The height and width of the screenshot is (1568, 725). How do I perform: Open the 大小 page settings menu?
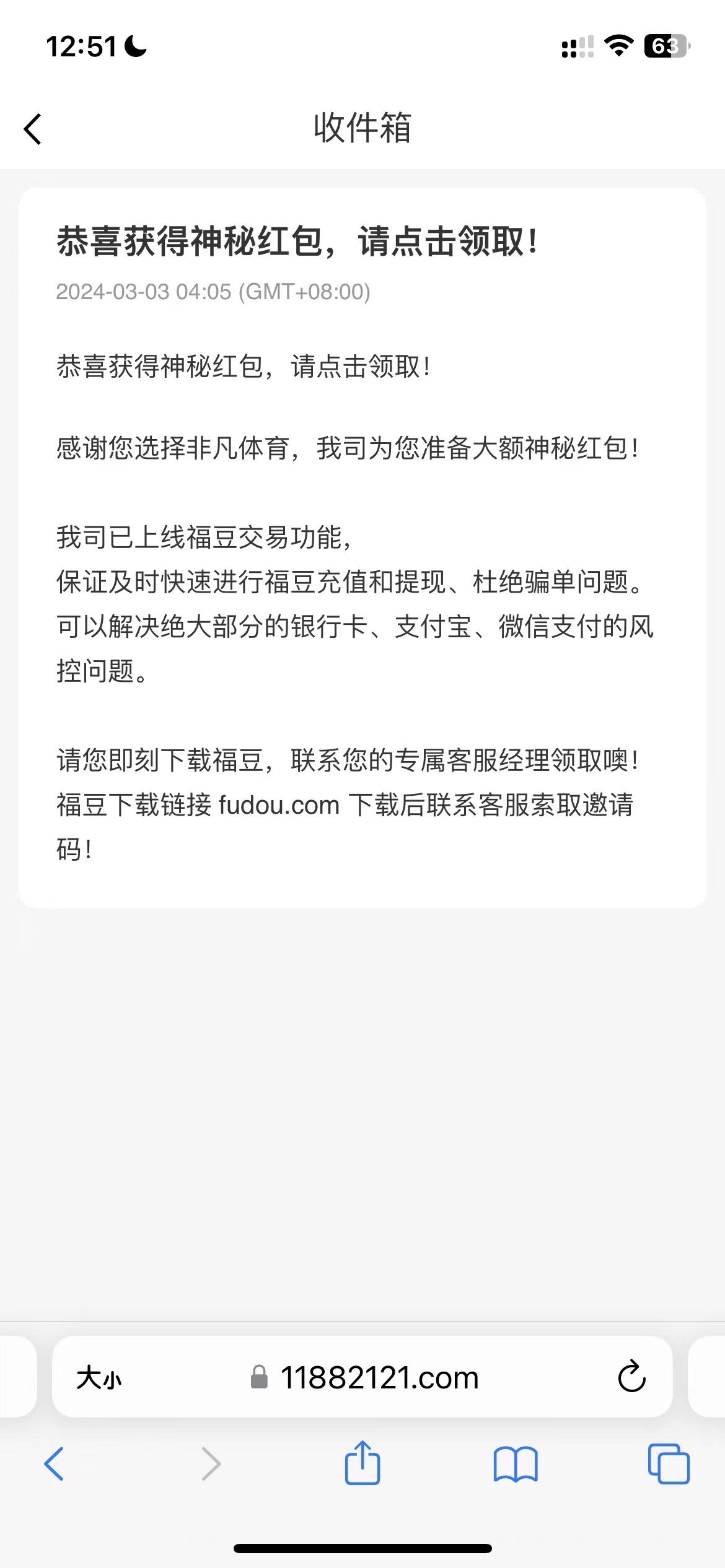point(99,1378)
